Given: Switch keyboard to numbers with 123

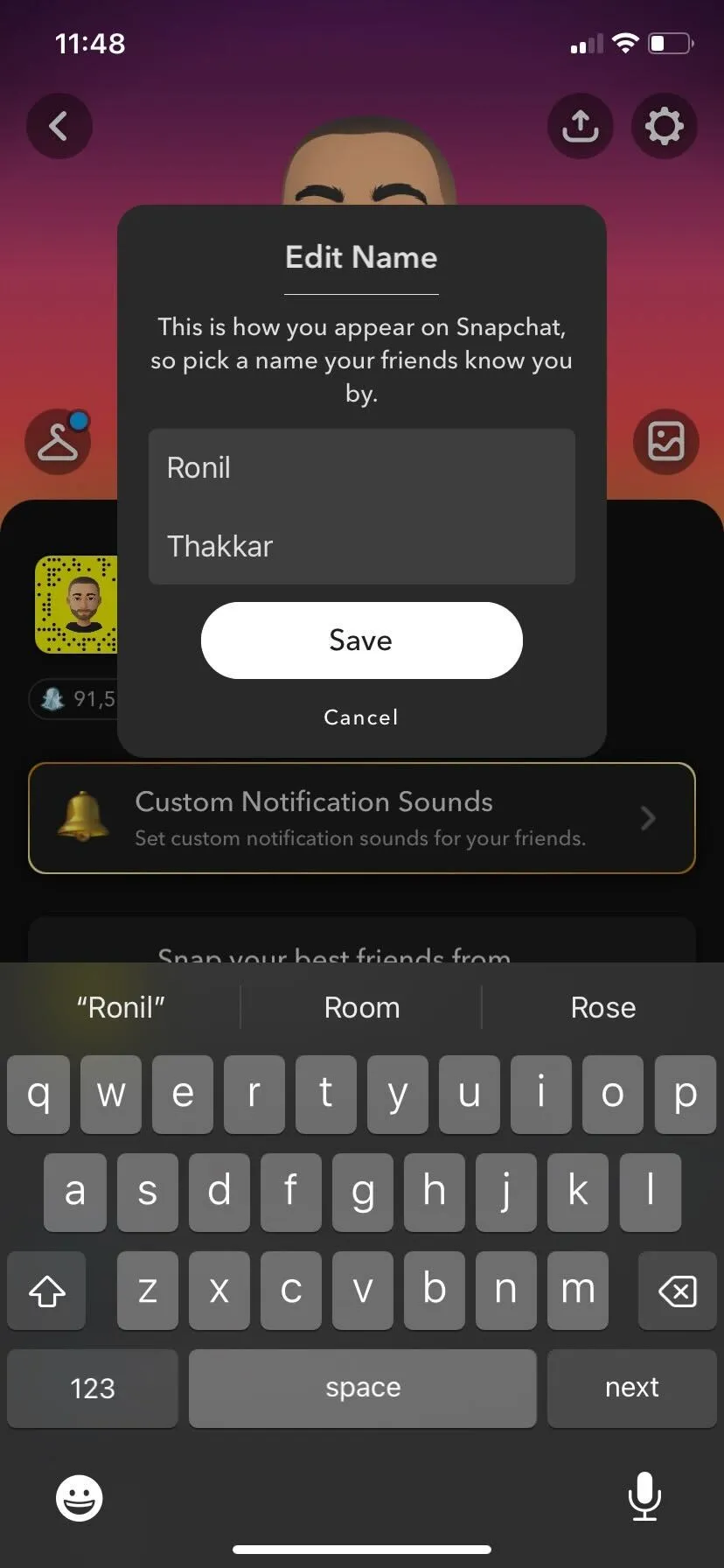Looking at the screenshot, I should [93, 1388].
